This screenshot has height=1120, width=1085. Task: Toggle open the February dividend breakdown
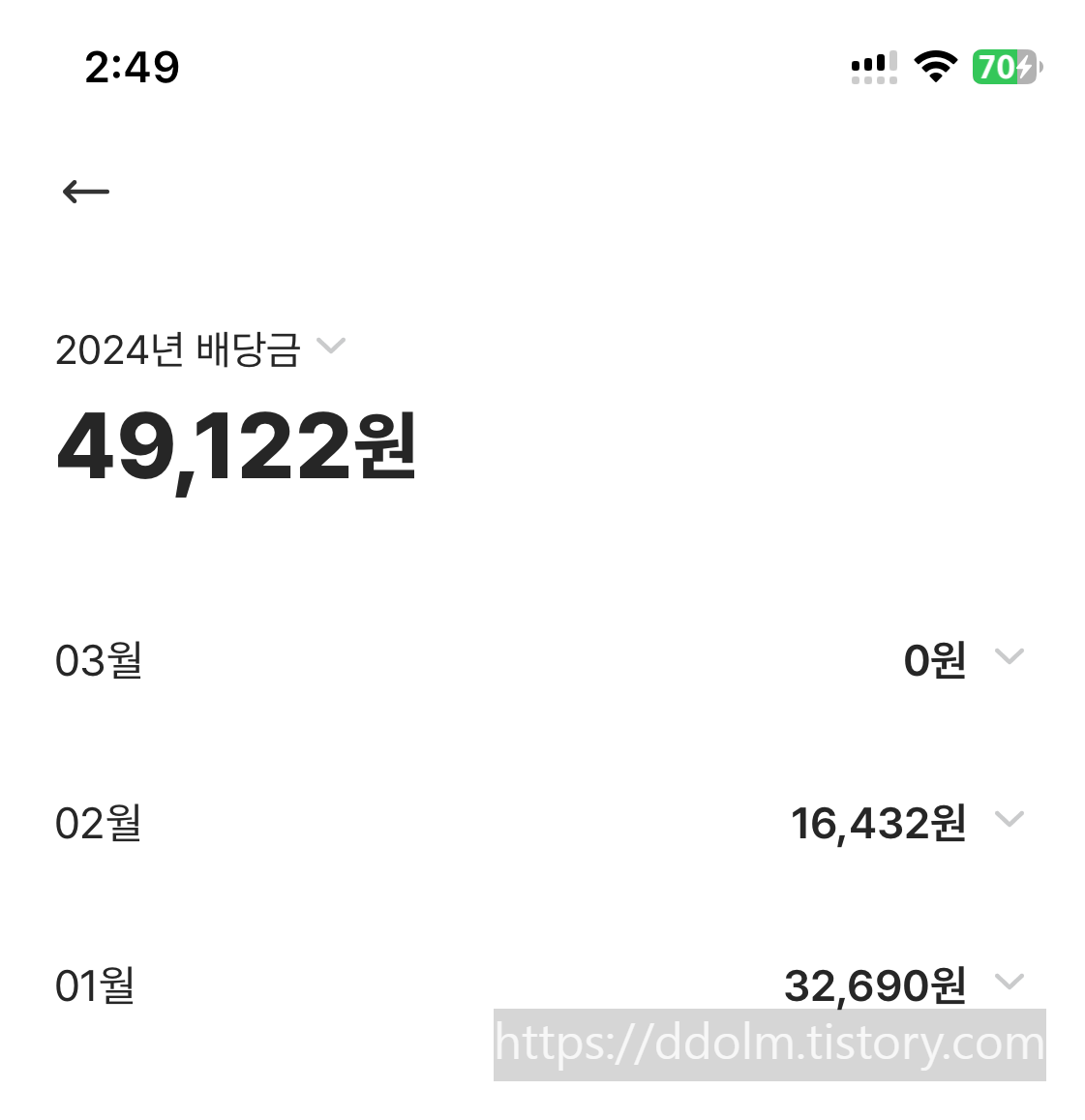pyautogui.click(x=1010, y=819)
